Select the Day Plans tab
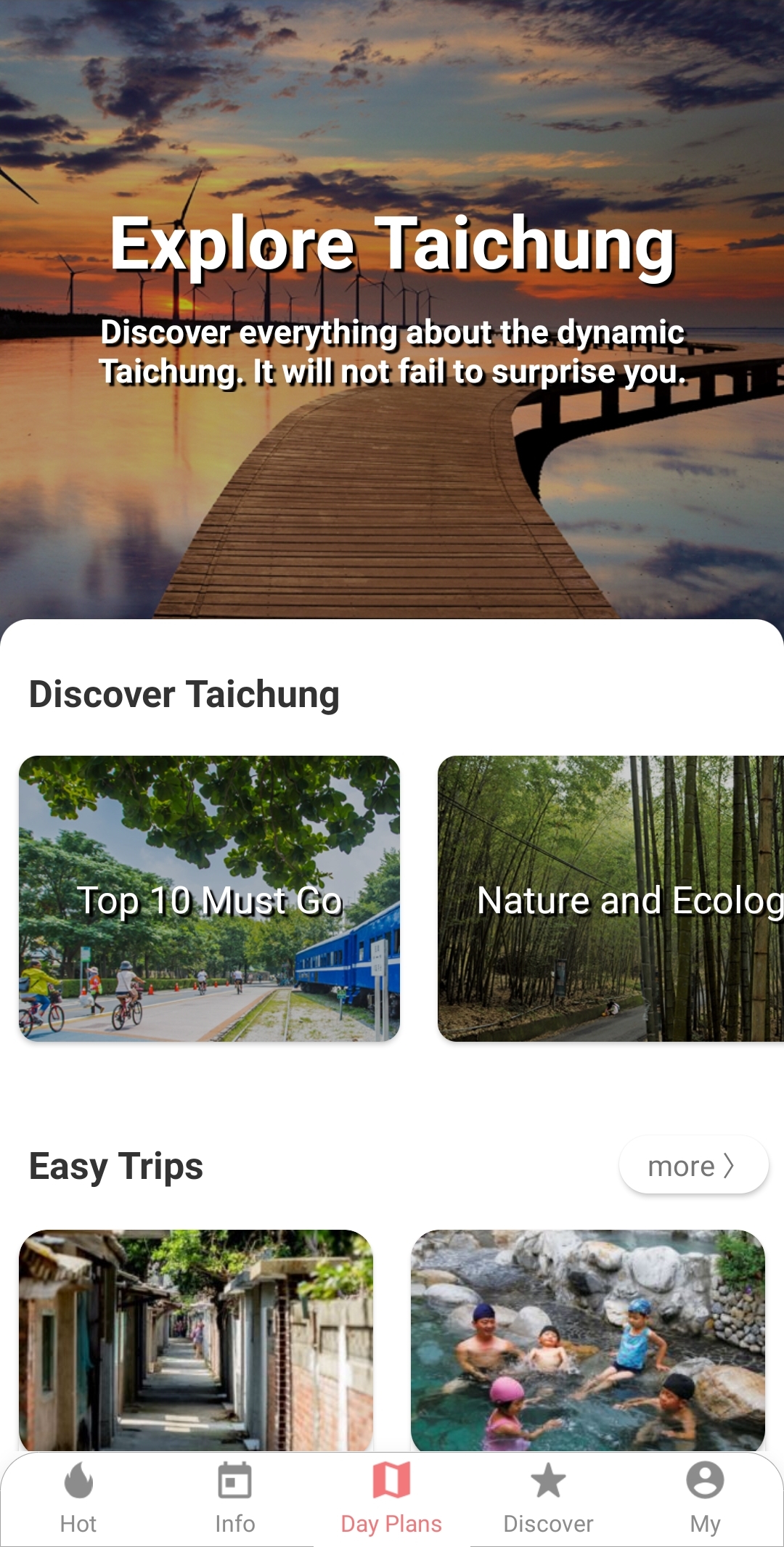The width and height of the screenshot is (784, 1547). (391, 1498)
